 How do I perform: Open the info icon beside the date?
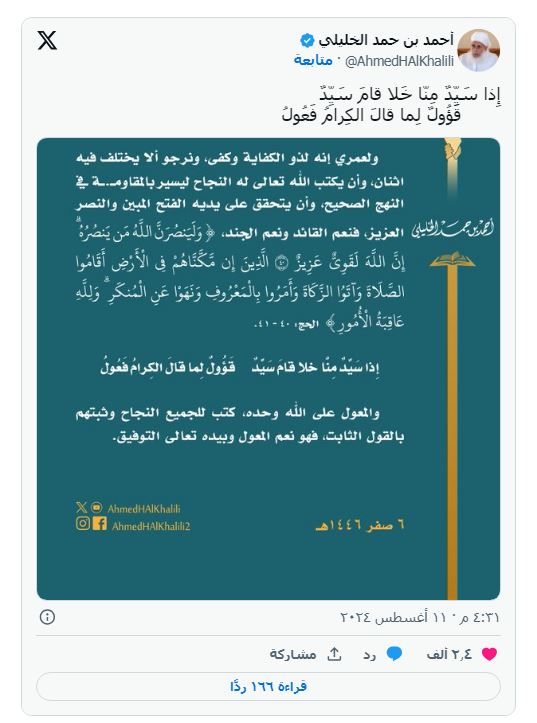click(x=47, y=617)
